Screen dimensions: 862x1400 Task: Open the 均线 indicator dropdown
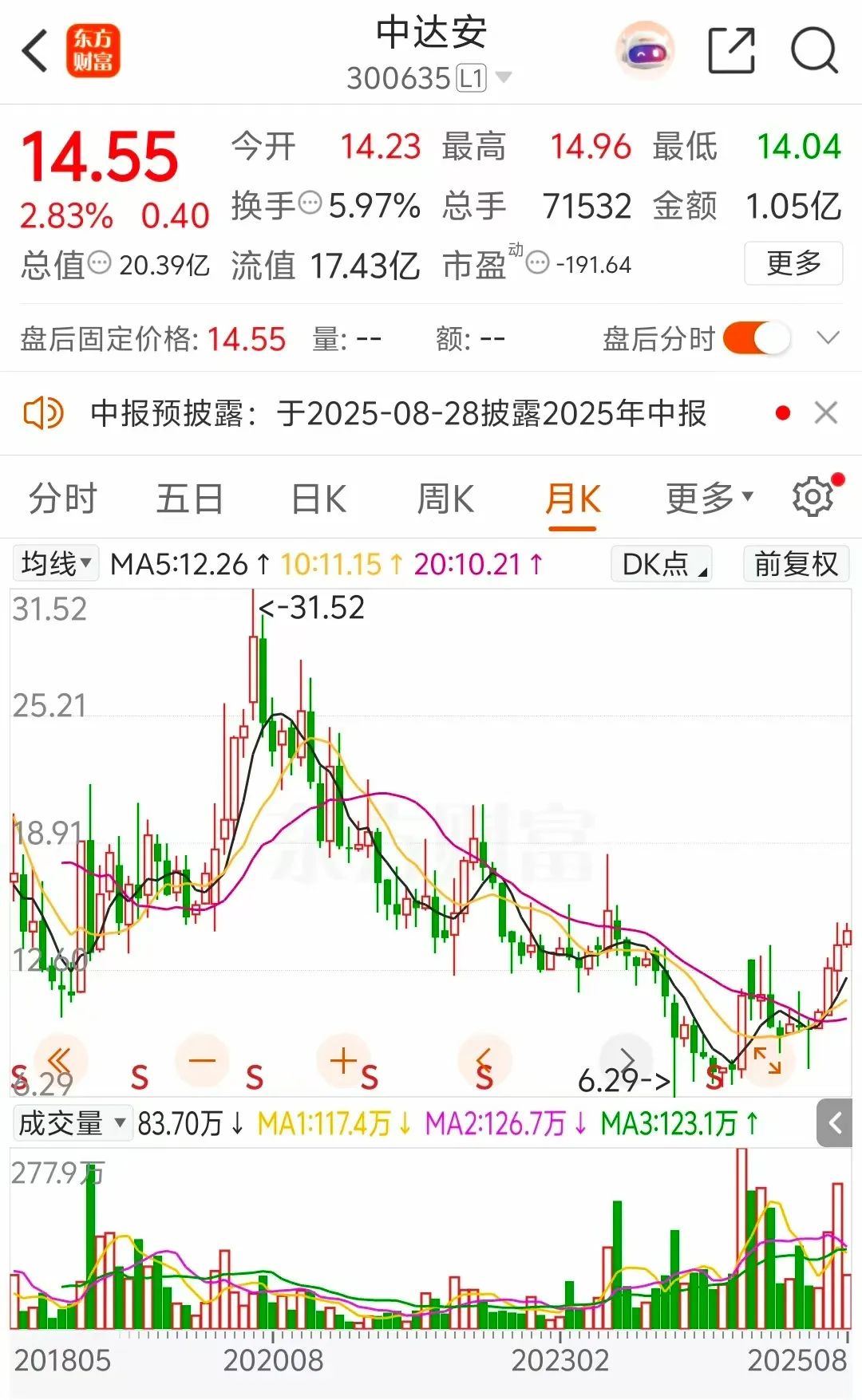point(55,564)
